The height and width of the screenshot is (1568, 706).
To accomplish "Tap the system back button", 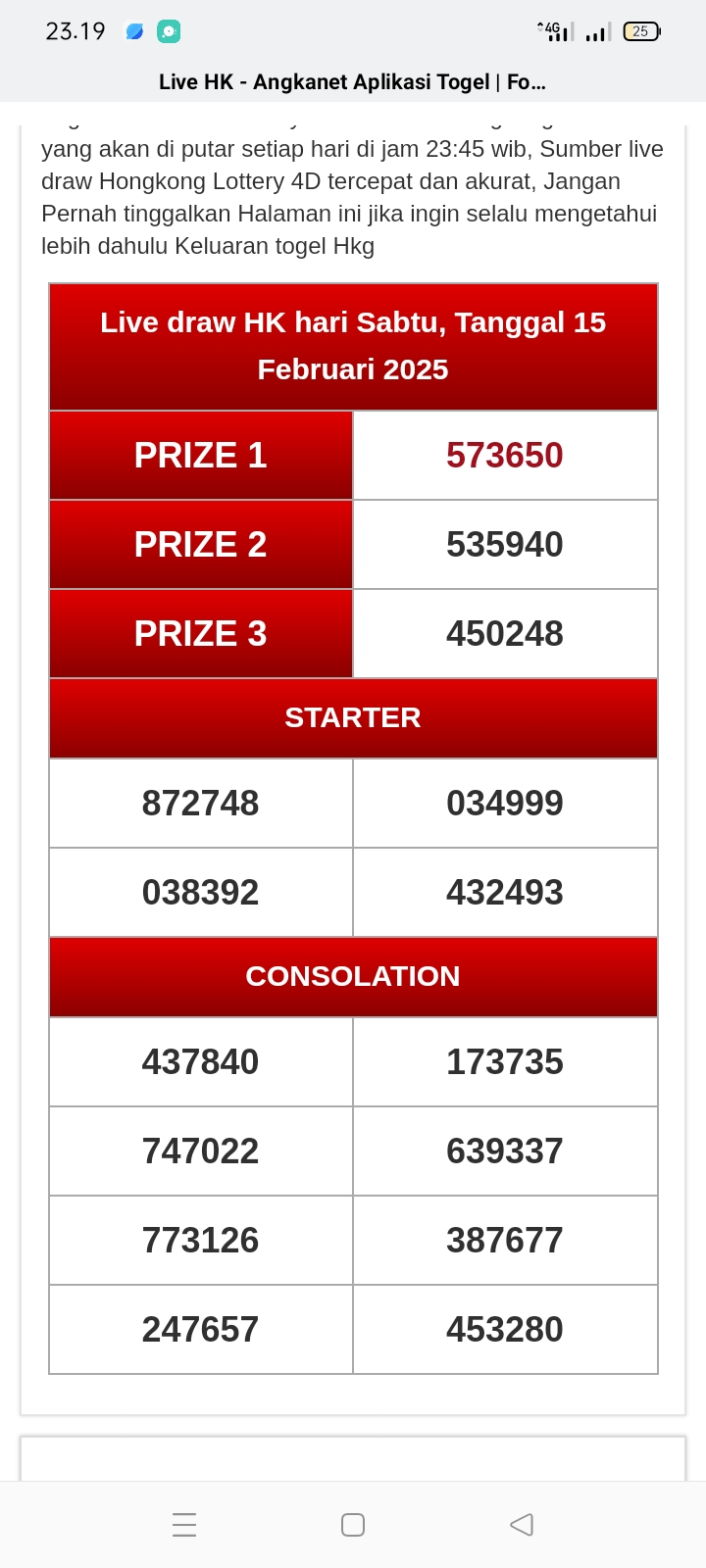I will coord(522,1524).
